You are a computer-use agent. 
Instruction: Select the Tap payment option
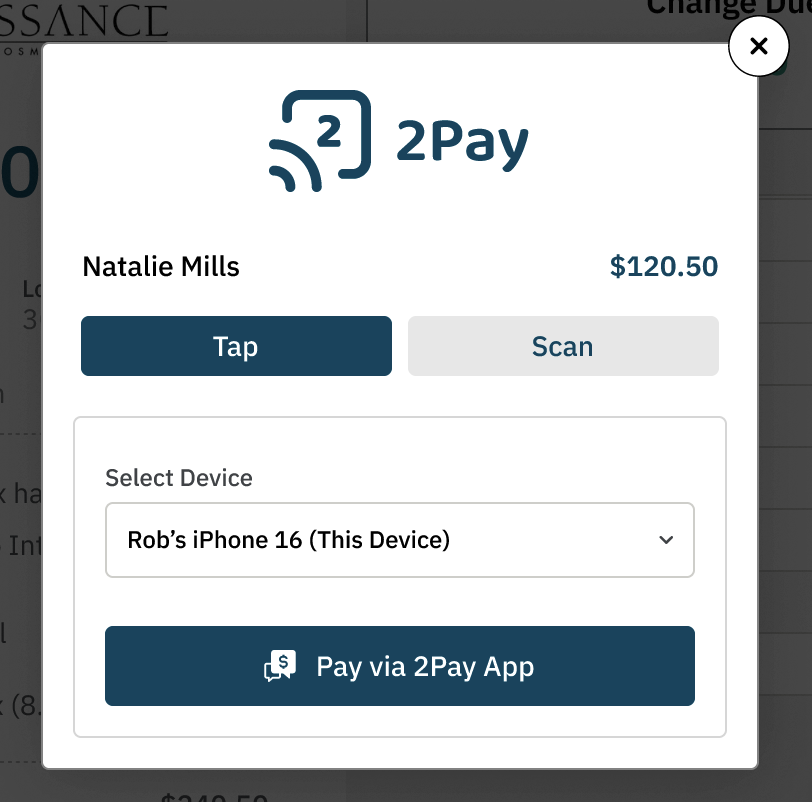coord(236,346)
